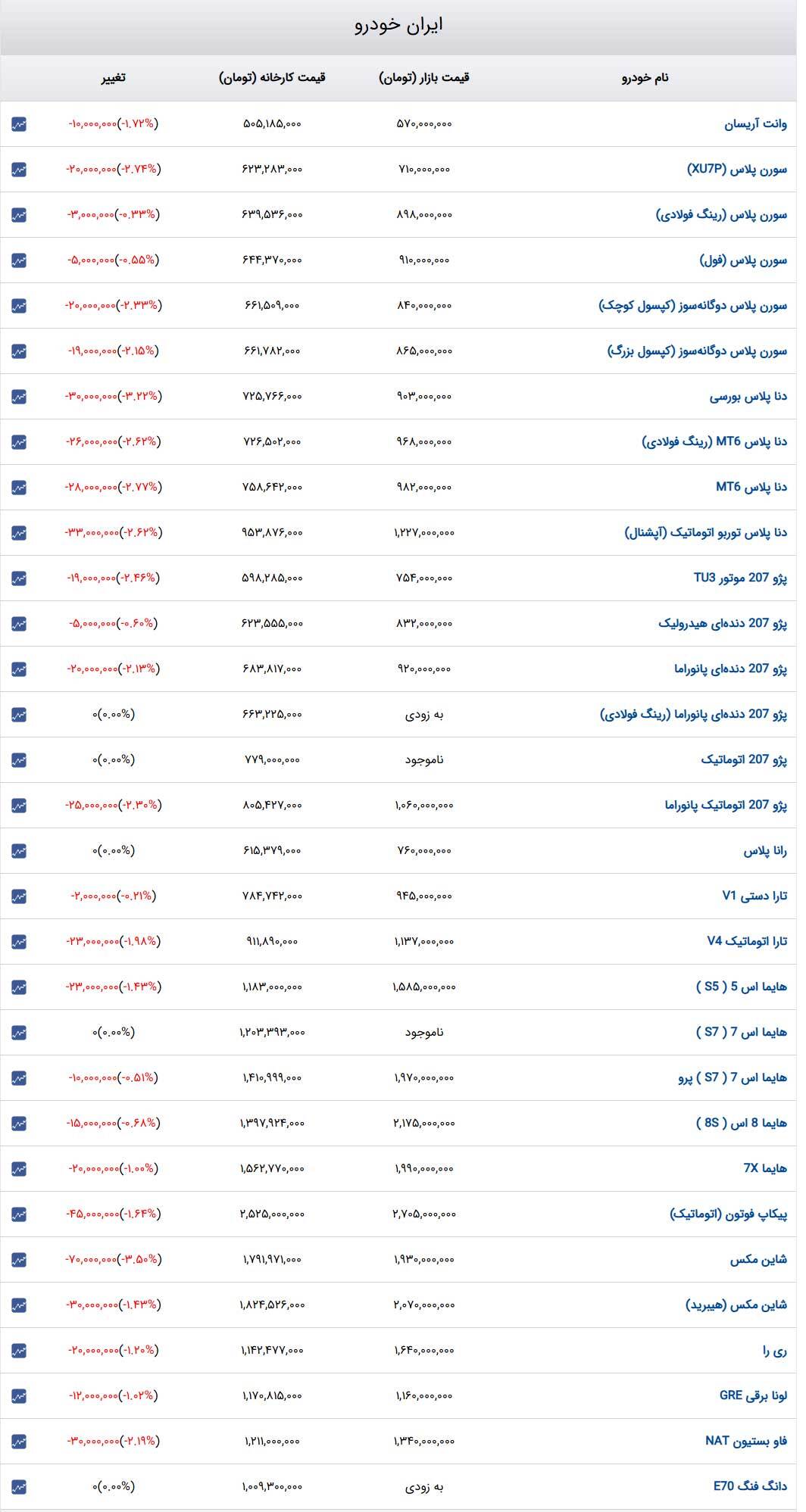The width and height of the screenshot is (806, 1512).
Task: Select the پژو 207 دنده‌ای هیدرولیک link
Action: coord(722,624)
